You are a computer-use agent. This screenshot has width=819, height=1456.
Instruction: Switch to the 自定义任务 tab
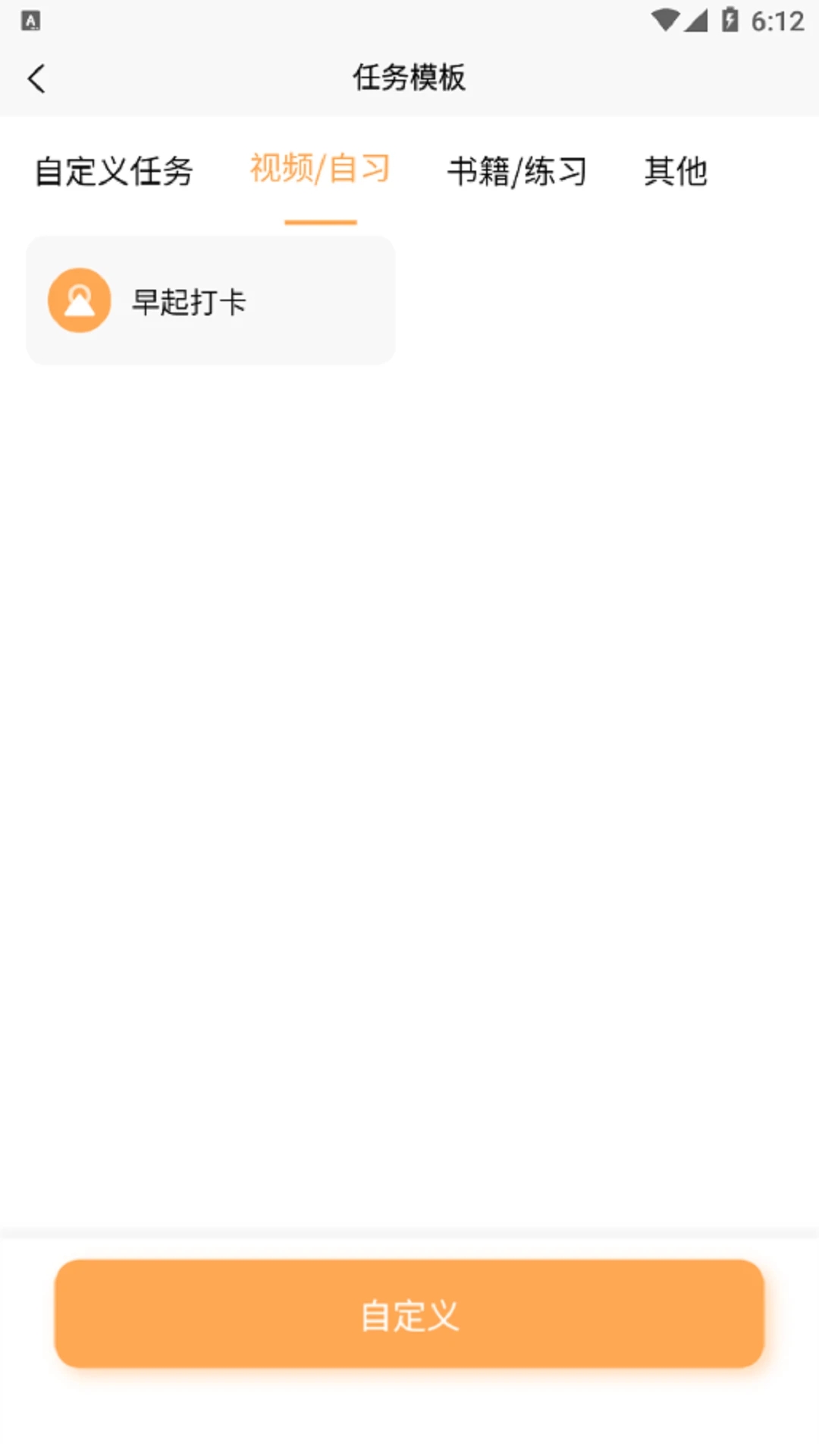(x=114, y=171)
